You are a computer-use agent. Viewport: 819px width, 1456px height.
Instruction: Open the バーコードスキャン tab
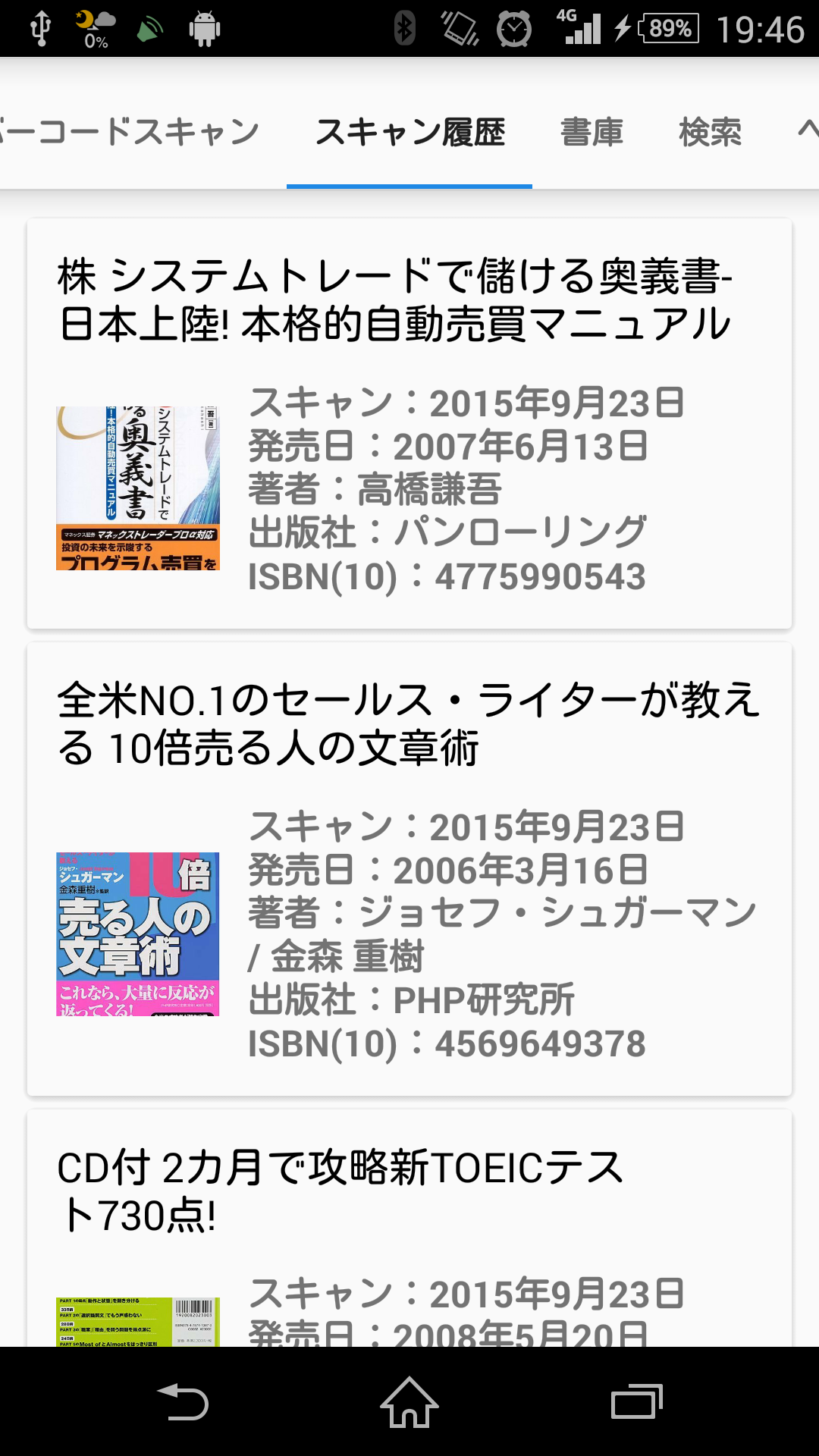coord(129,131)
